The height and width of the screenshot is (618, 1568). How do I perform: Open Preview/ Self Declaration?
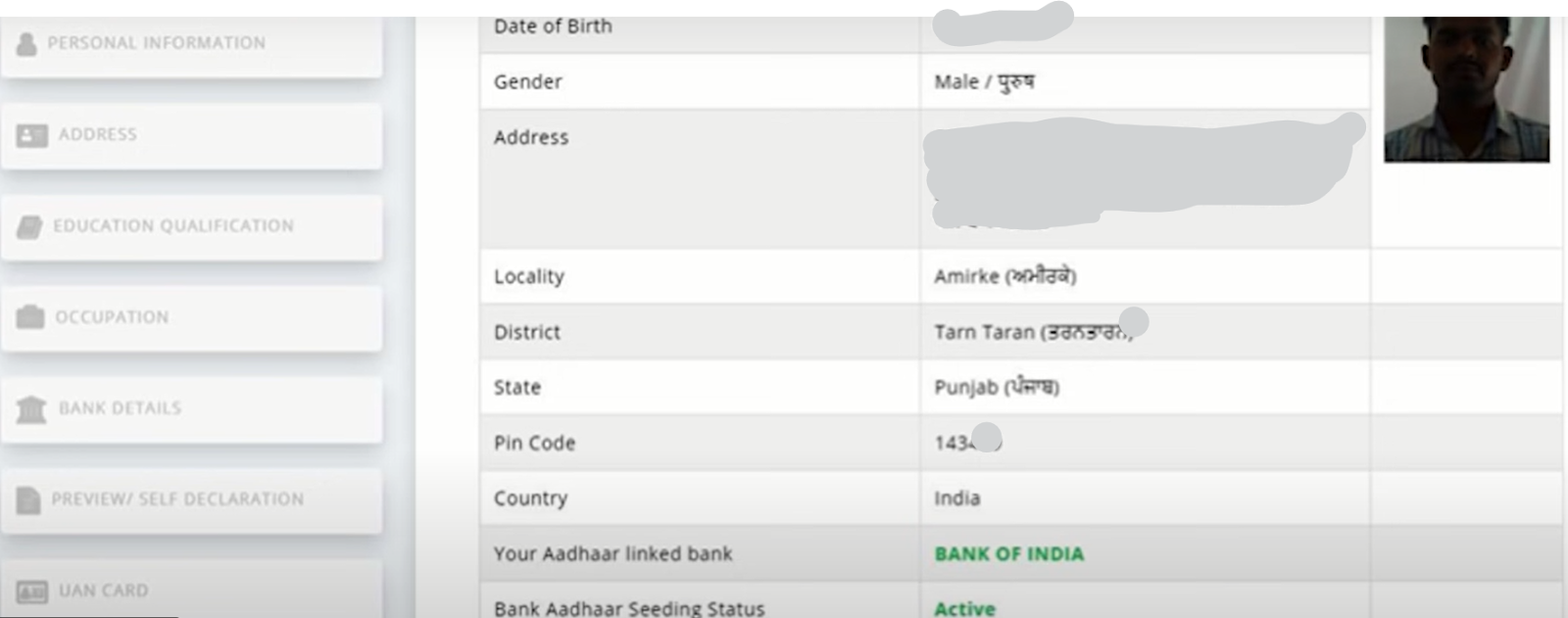177,499
